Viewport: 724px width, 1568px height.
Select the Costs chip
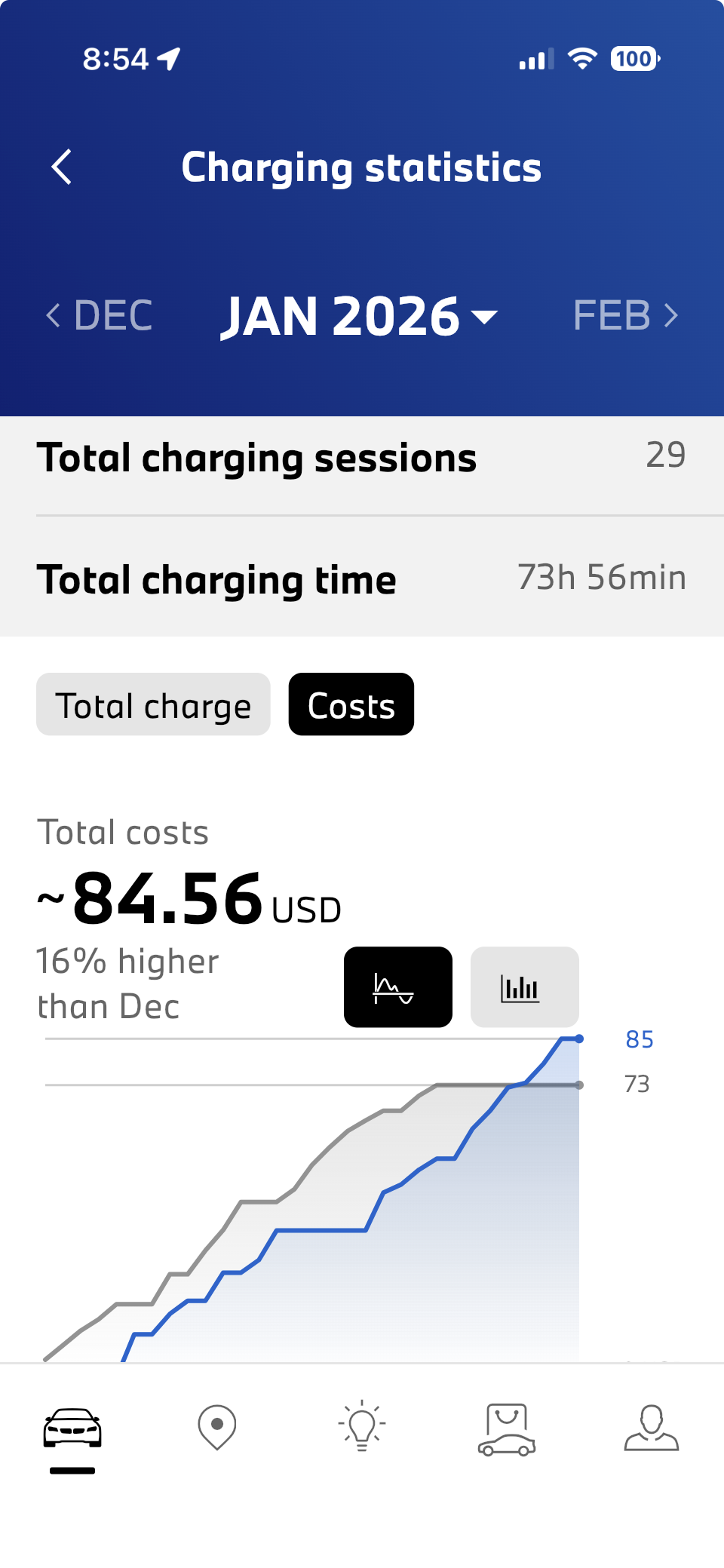tap(351, 704)
